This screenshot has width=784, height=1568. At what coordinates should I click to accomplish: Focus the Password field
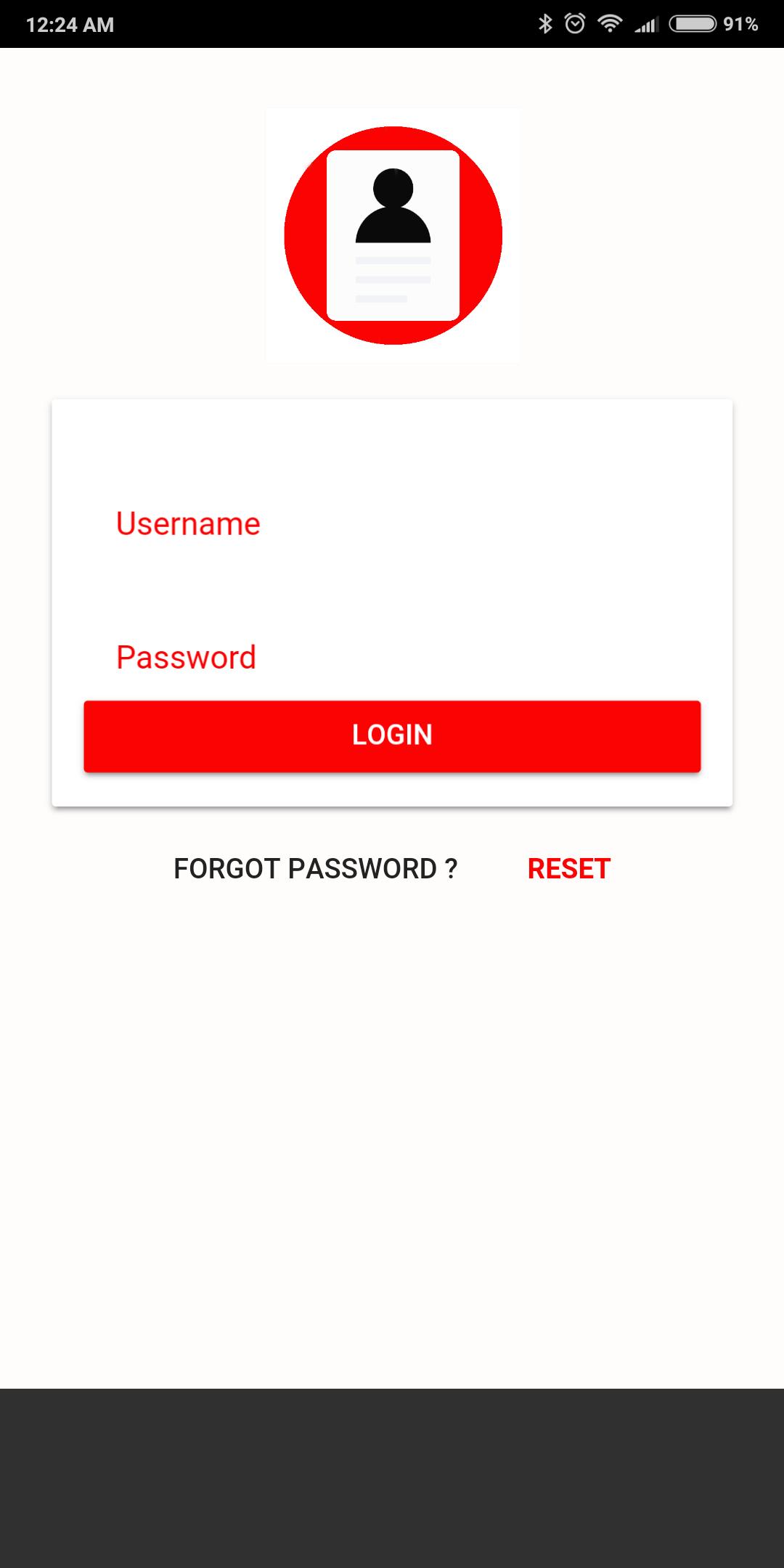392,658
